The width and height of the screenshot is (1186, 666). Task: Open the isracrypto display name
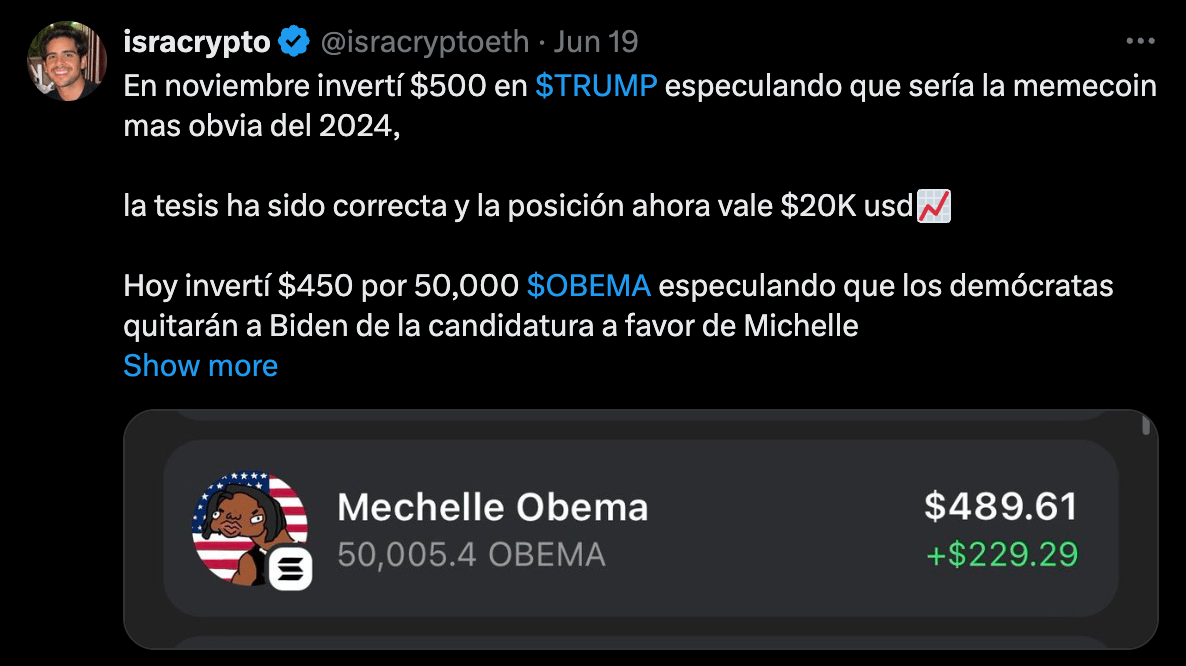click(197, 42)
